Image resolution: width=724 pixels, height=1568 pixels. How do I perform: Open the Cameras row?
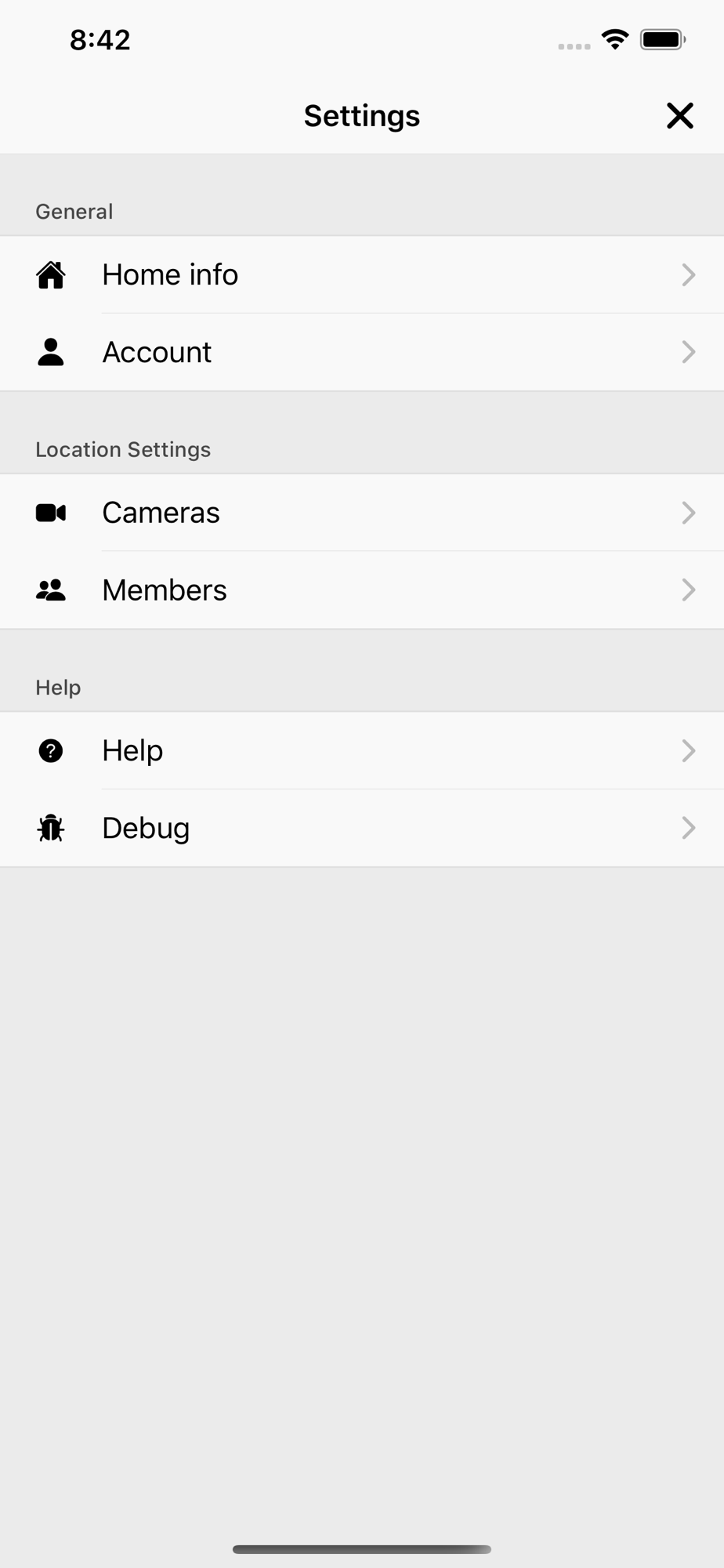tap(362, 513)
